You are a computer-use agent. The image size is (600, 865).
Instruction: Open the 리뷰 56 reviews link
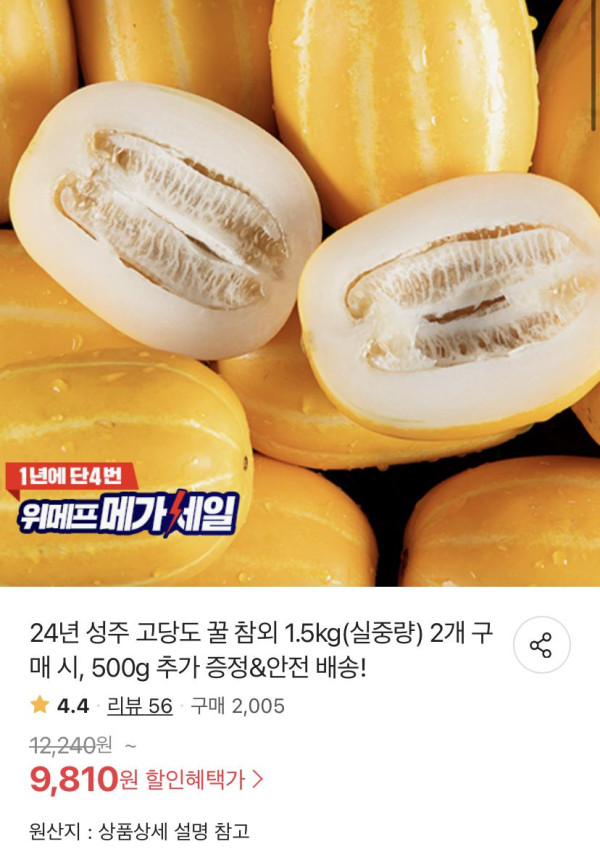138,706
